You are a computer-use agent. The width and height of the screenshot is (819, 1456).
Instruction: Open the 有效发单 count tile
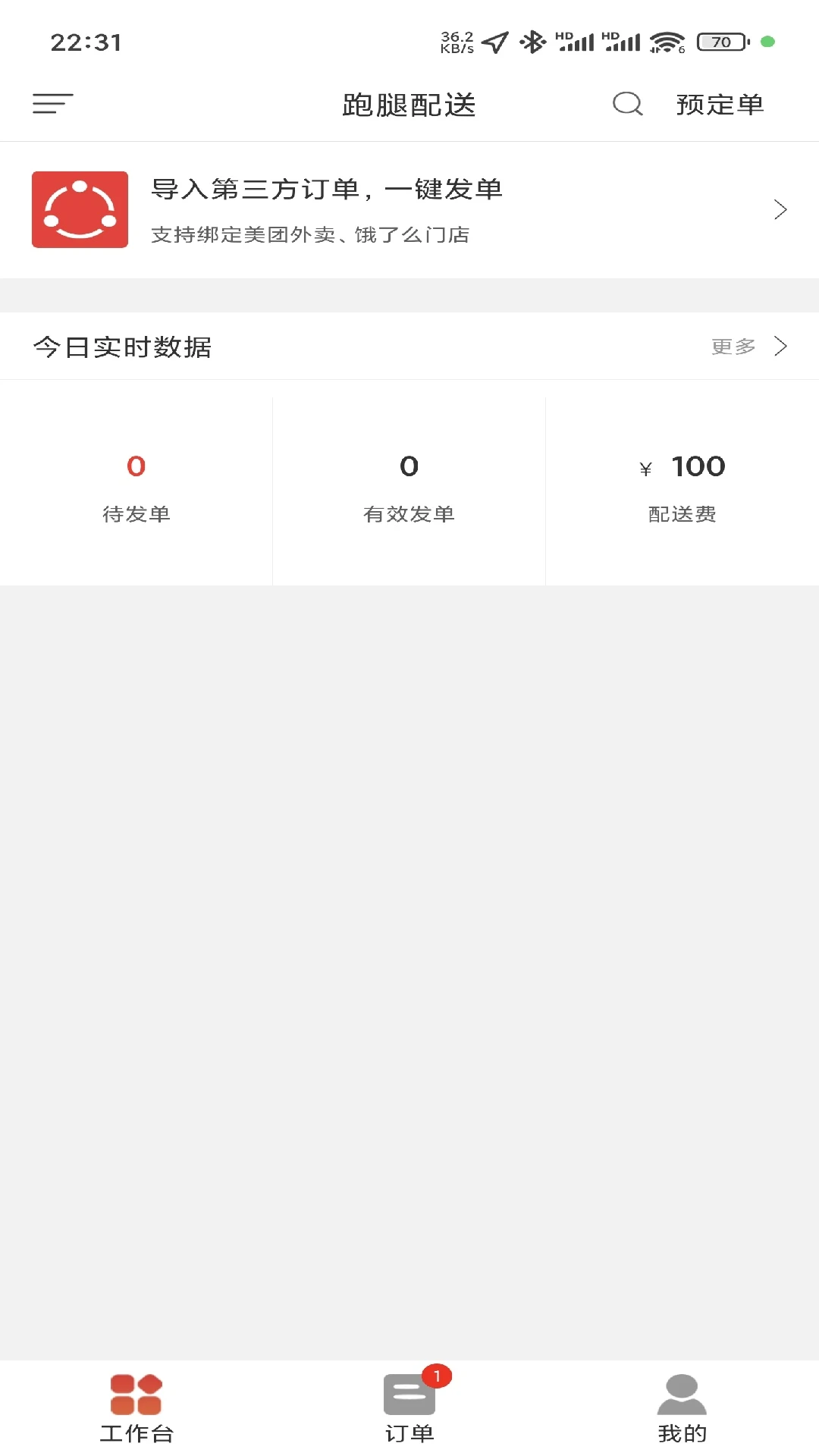tap(409, 489)
